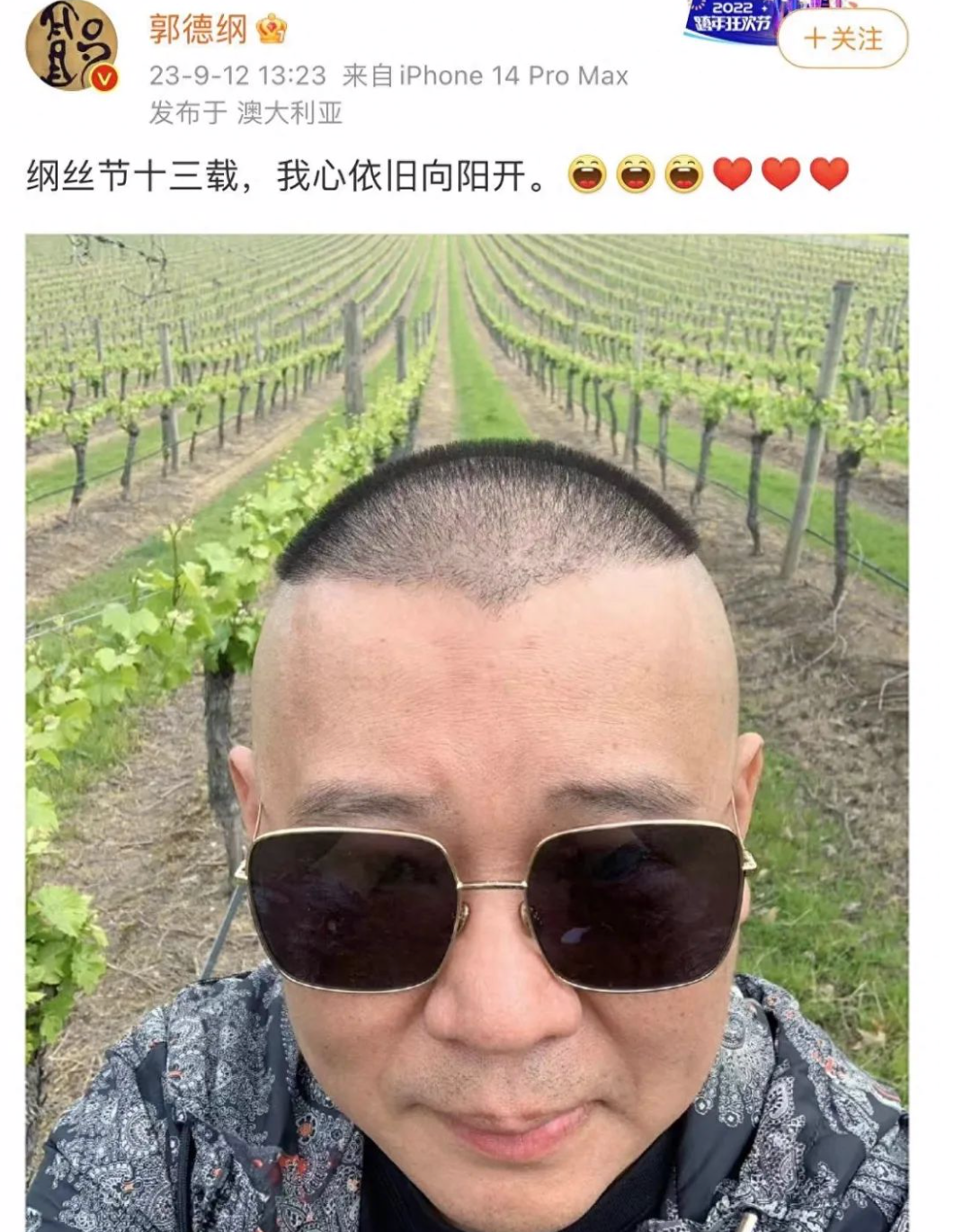Open the 郭德纲 username profile link
Image resolution: width=962 pixels, height=1232 pixels.
(198, 30)
